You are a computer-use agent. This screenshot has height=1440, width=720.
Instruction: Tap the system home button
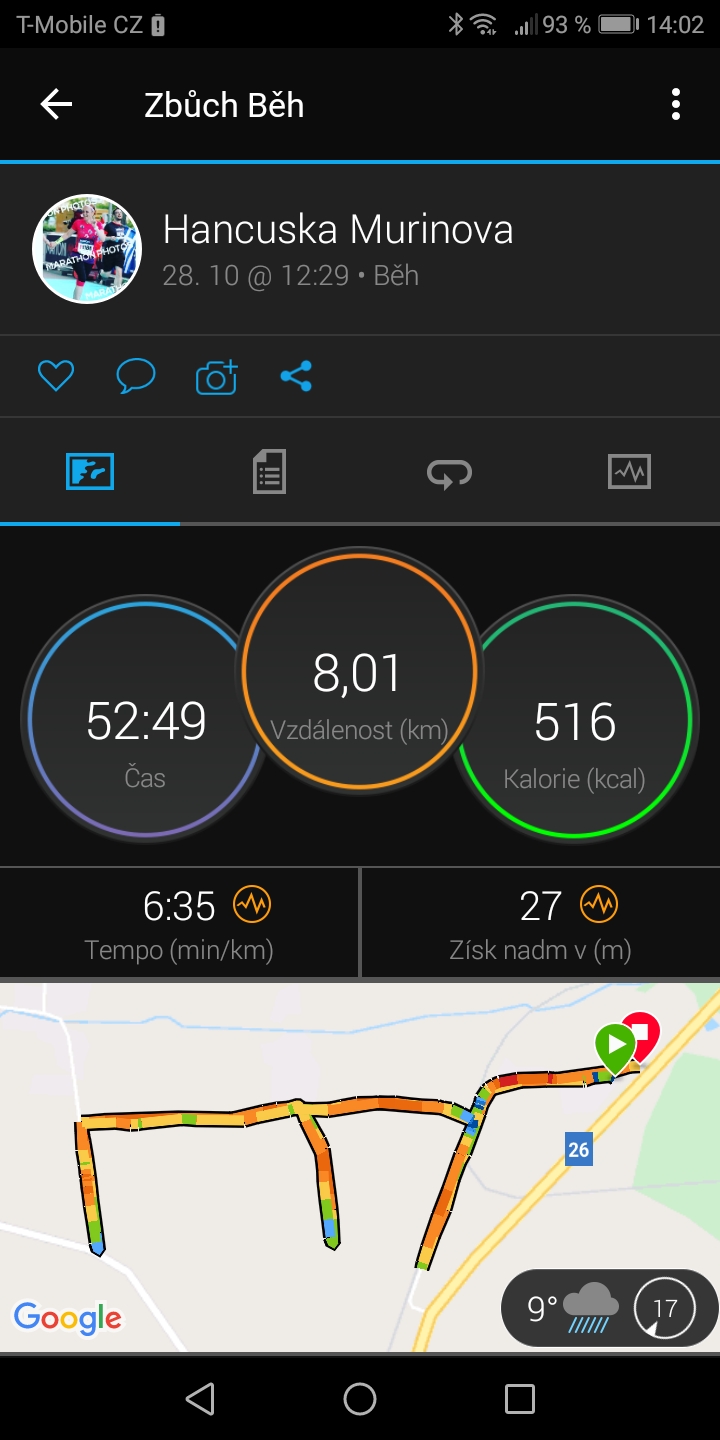[360, 1398]
